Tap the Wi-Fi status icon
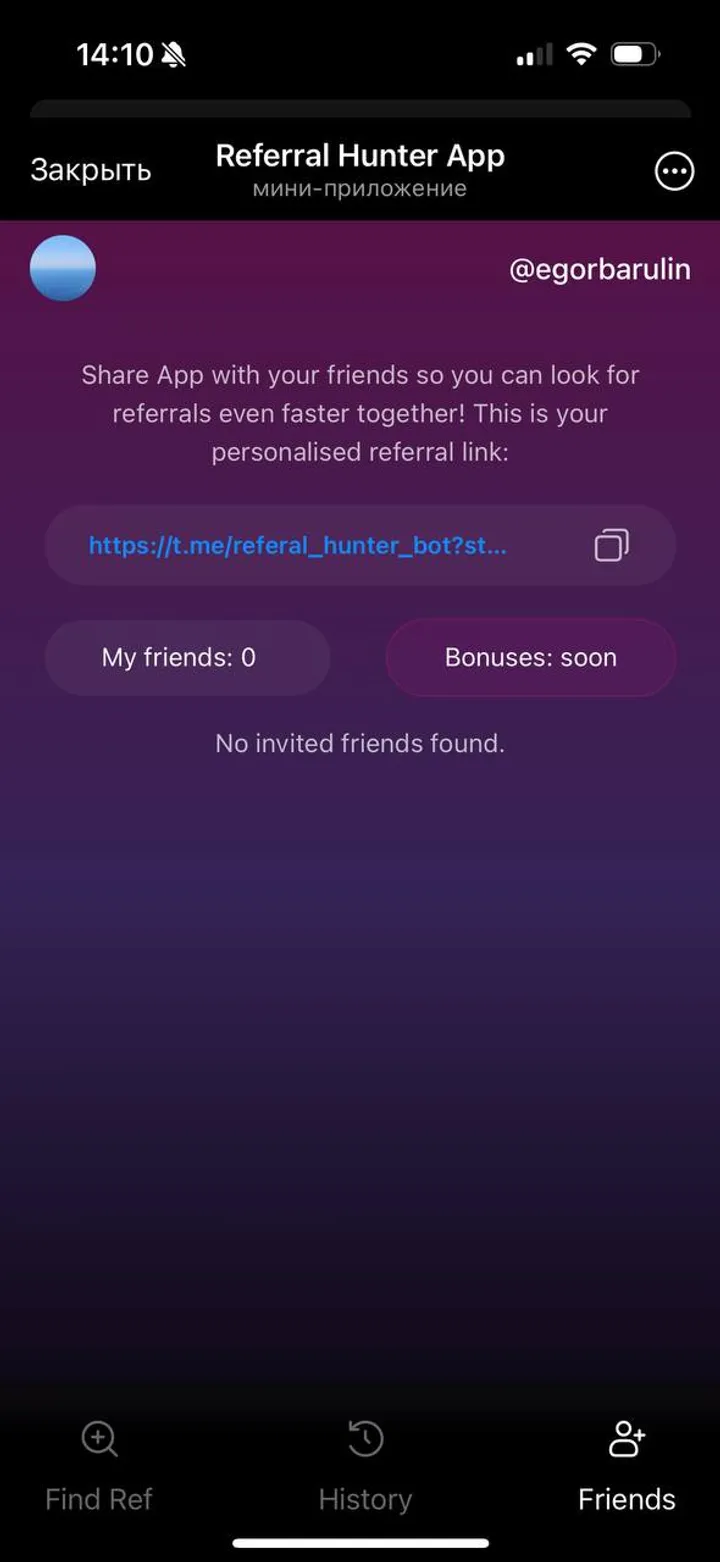The width and height of the screenshot is (720, 1562). coord(581,55)
